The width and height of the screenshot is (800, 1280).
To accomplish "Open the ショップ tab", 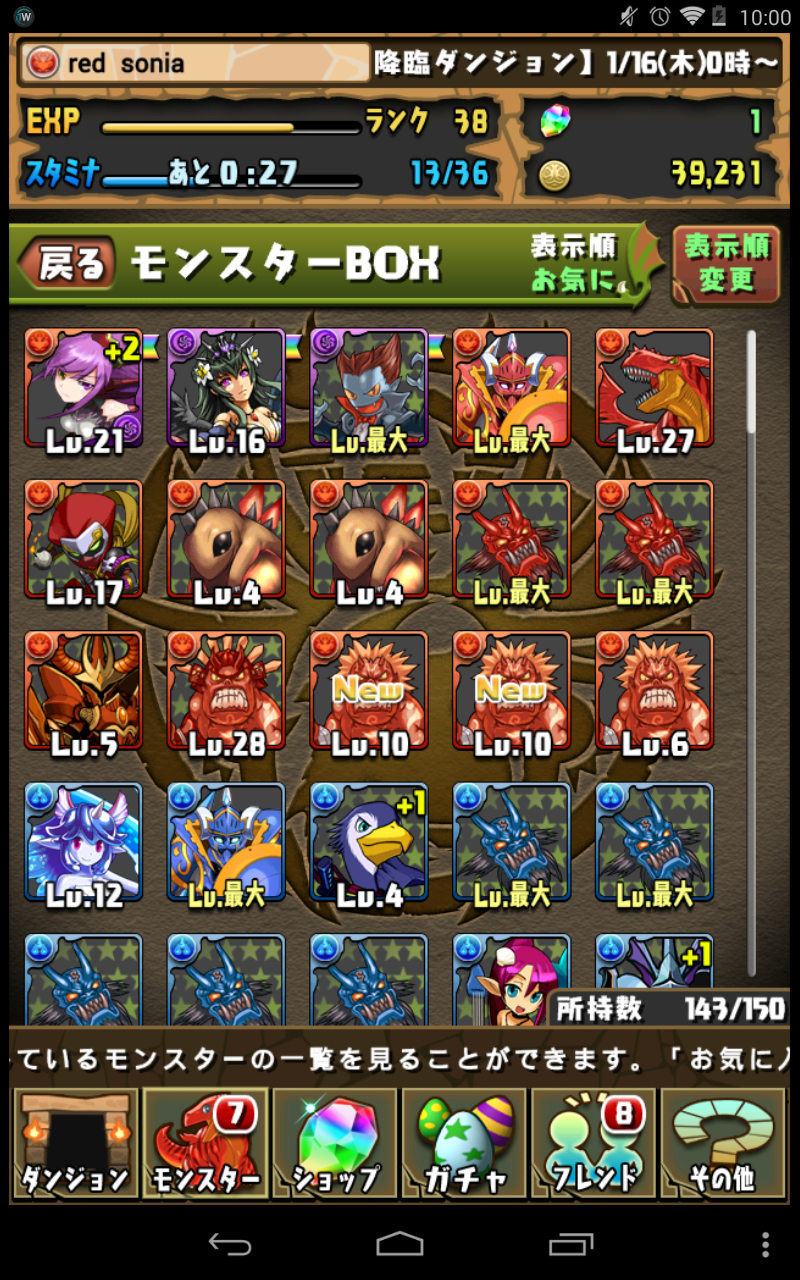I will (x=335, y=1145).
